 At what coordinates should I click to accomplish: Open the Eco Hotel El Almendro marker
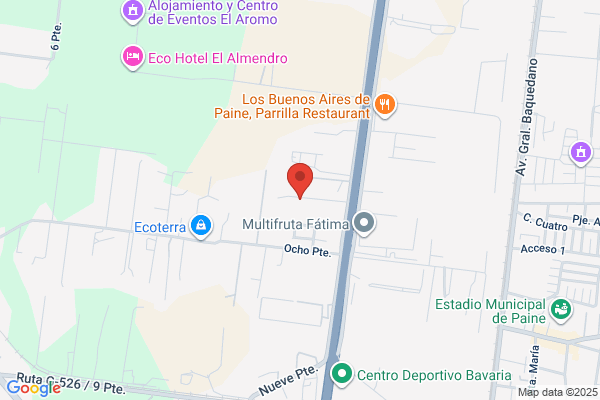coord(133,57)
